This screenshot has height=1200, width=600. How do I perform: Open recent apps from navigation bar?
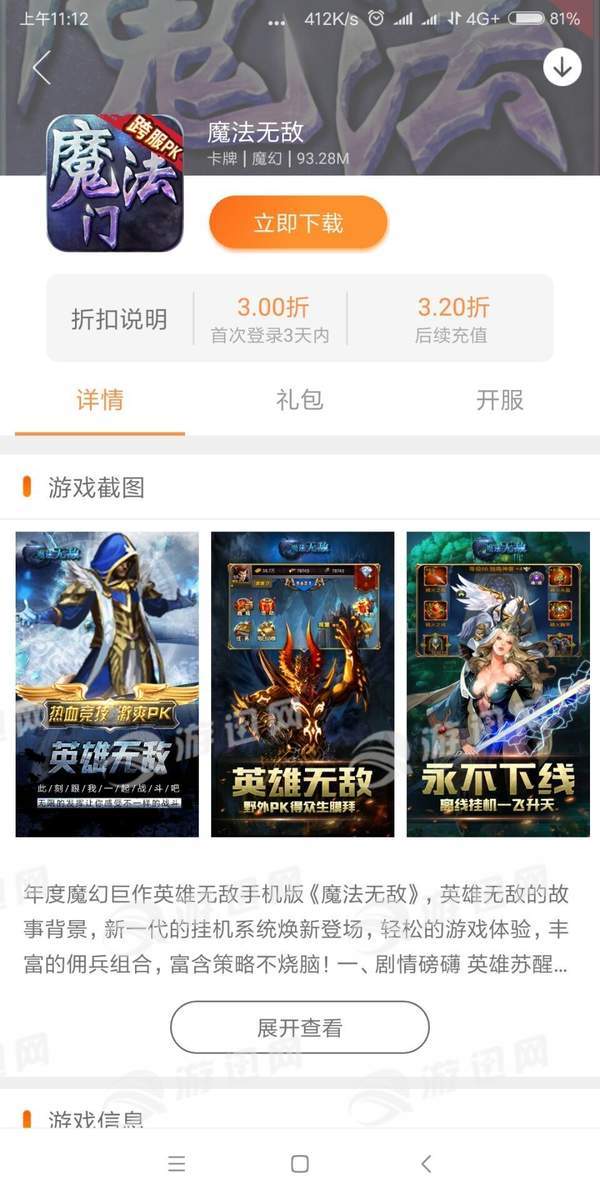[177, 1164]
